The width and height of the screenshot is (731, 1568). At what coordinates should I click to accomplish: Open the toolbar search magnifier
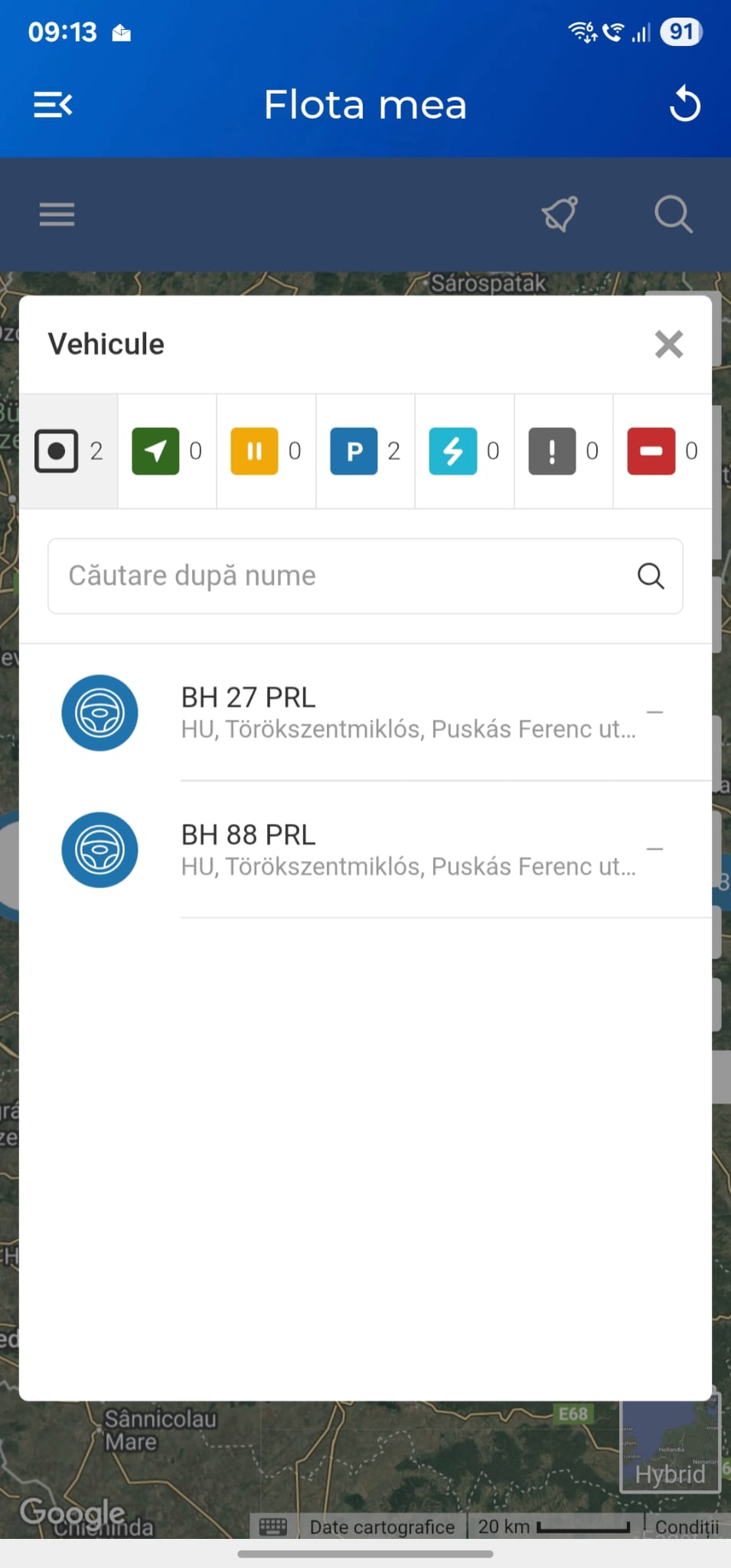[673, 214]
